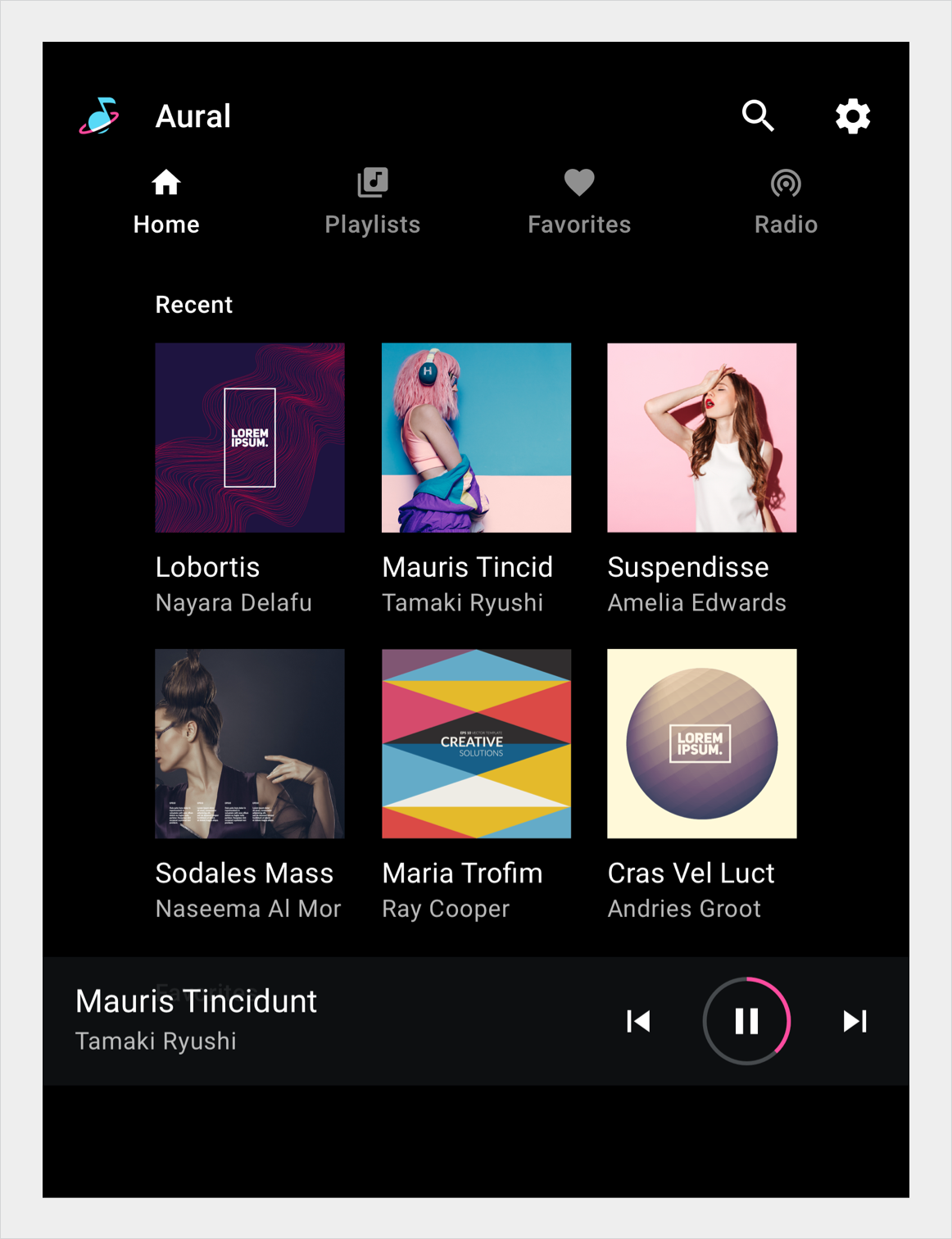Open the search icon
952x1239 pixels.
coord(758,116)
